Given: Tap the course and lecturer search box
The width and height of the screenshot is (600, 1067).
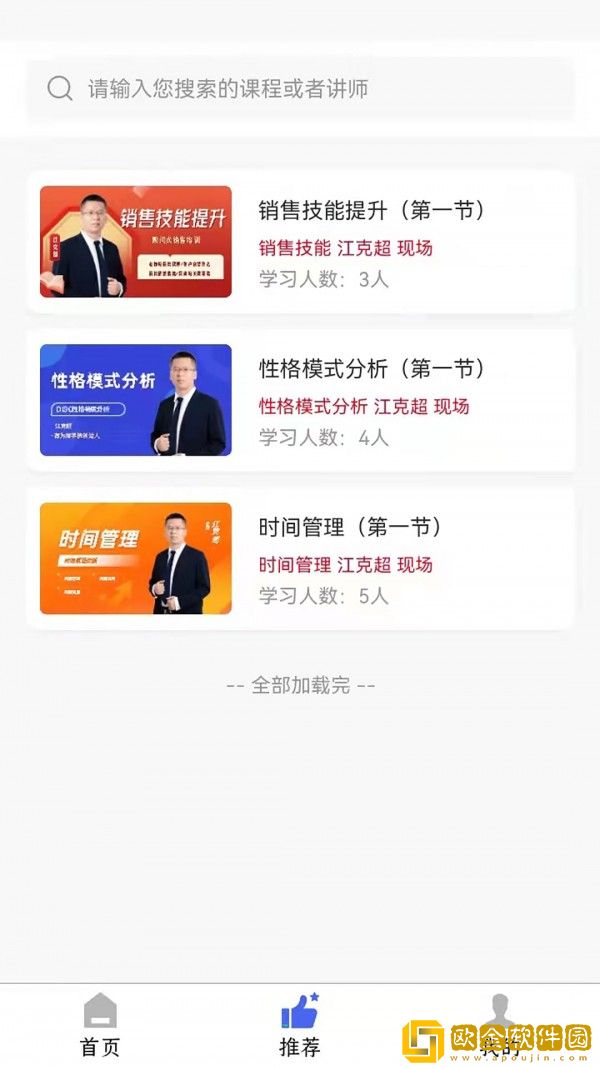Looking at the screenshot, I should click(300, 89).
